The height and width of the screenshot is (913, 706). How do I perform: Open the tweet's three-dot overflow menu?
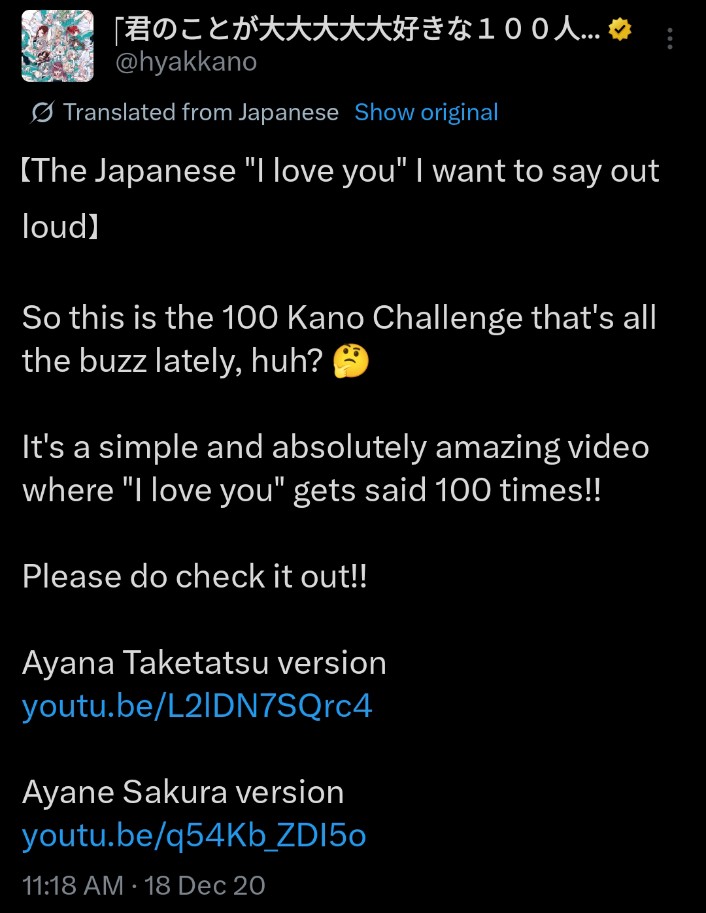pyautogui.click(x=670, y=39)
